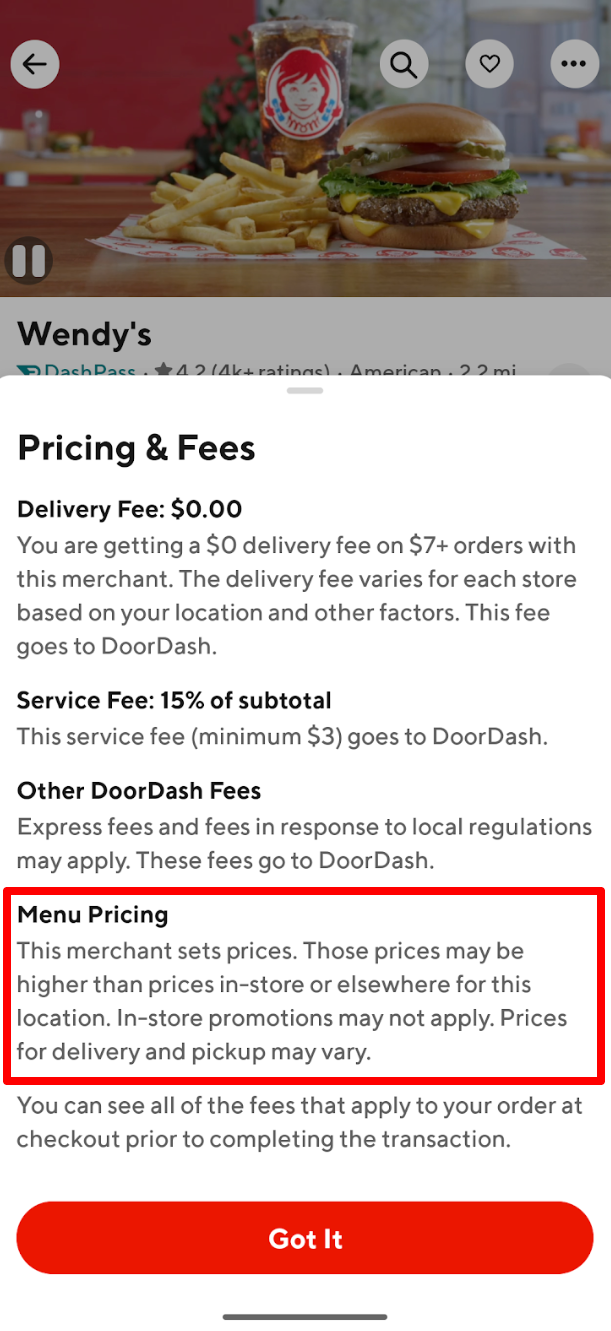The width and height of the screenshot is (611, 1331).
Task: Open the three-dot overflow menu
Action: click(574, 65)
